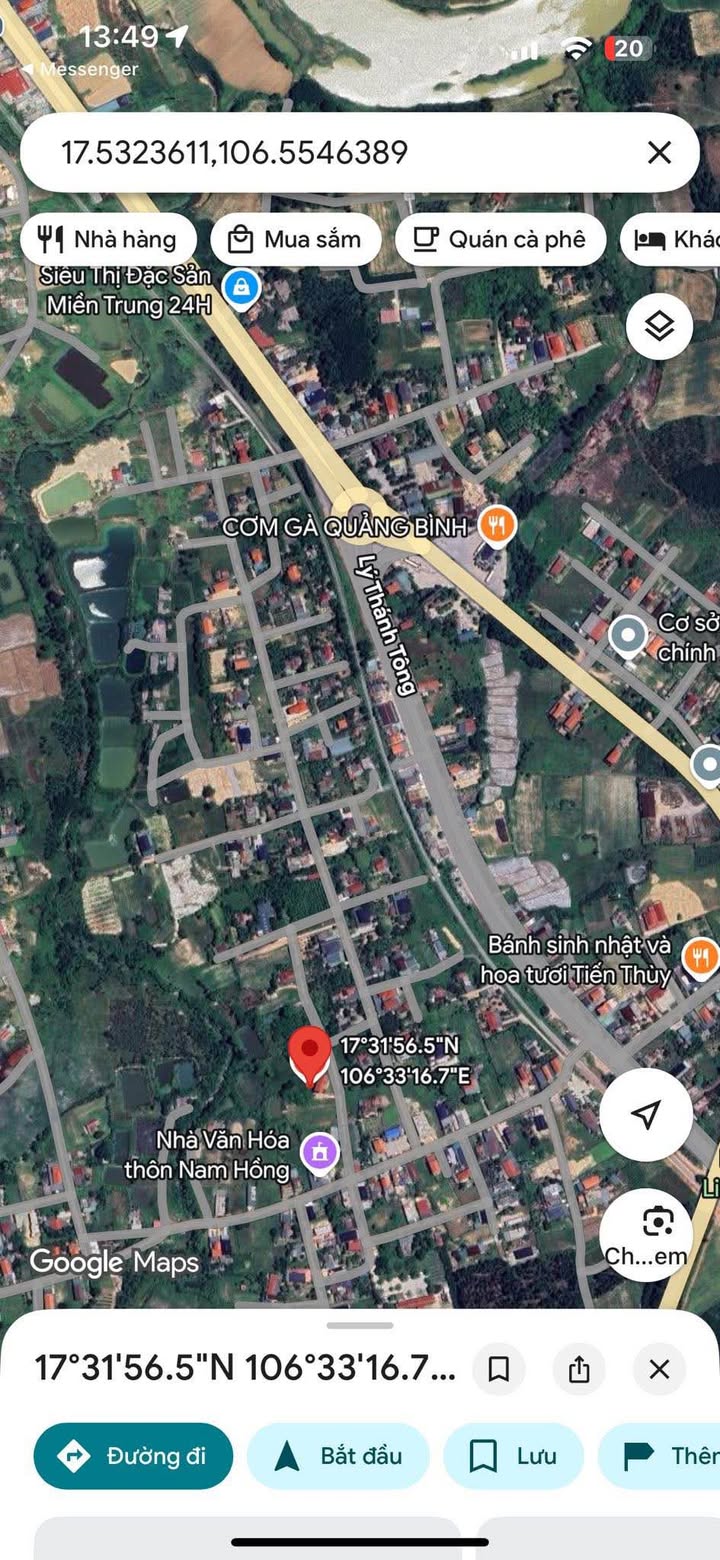Share the dropped pin coordinates

[579, 1369]
